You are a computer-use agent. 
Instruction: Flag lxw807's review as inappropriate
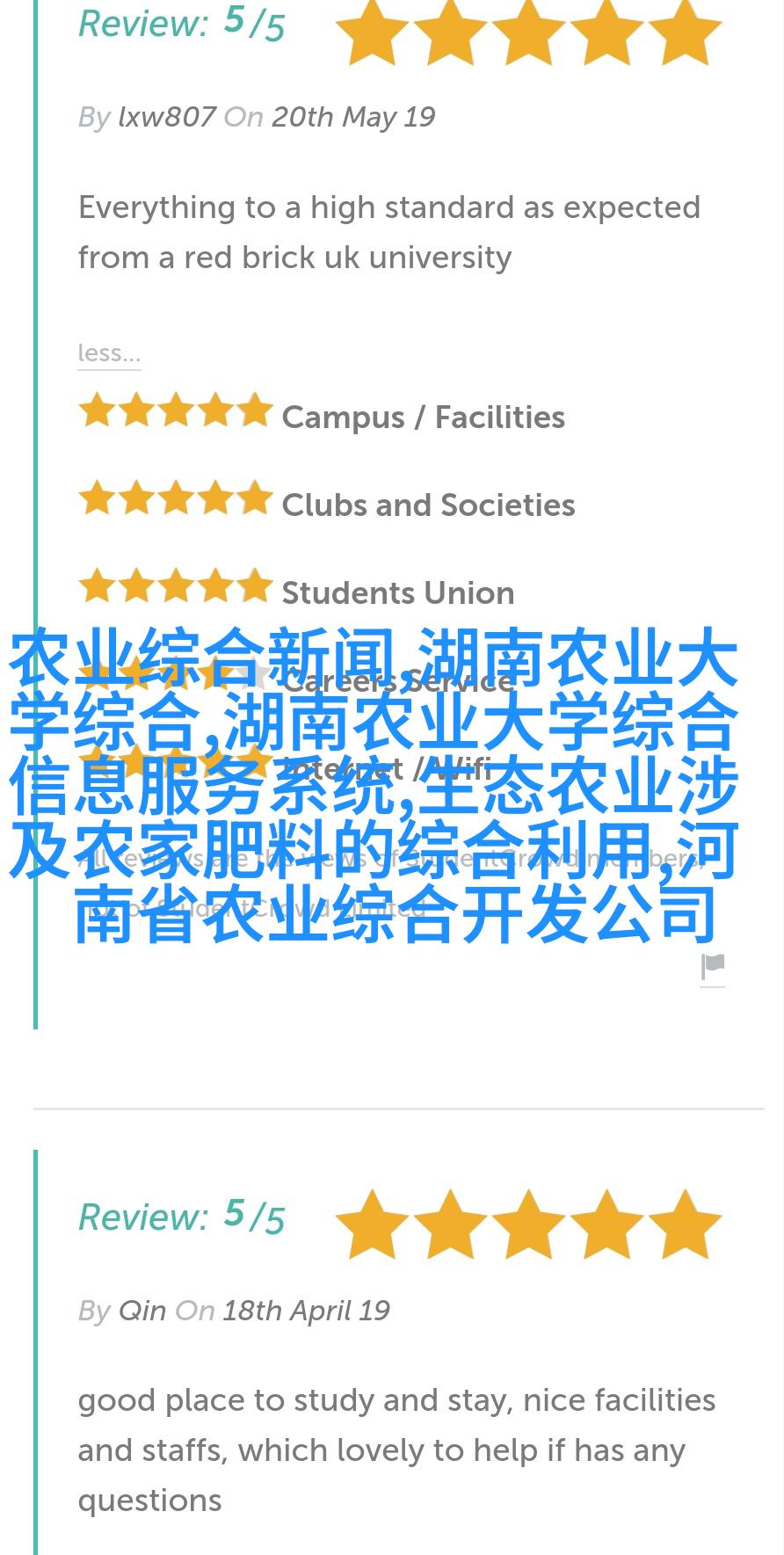[712, 967]
